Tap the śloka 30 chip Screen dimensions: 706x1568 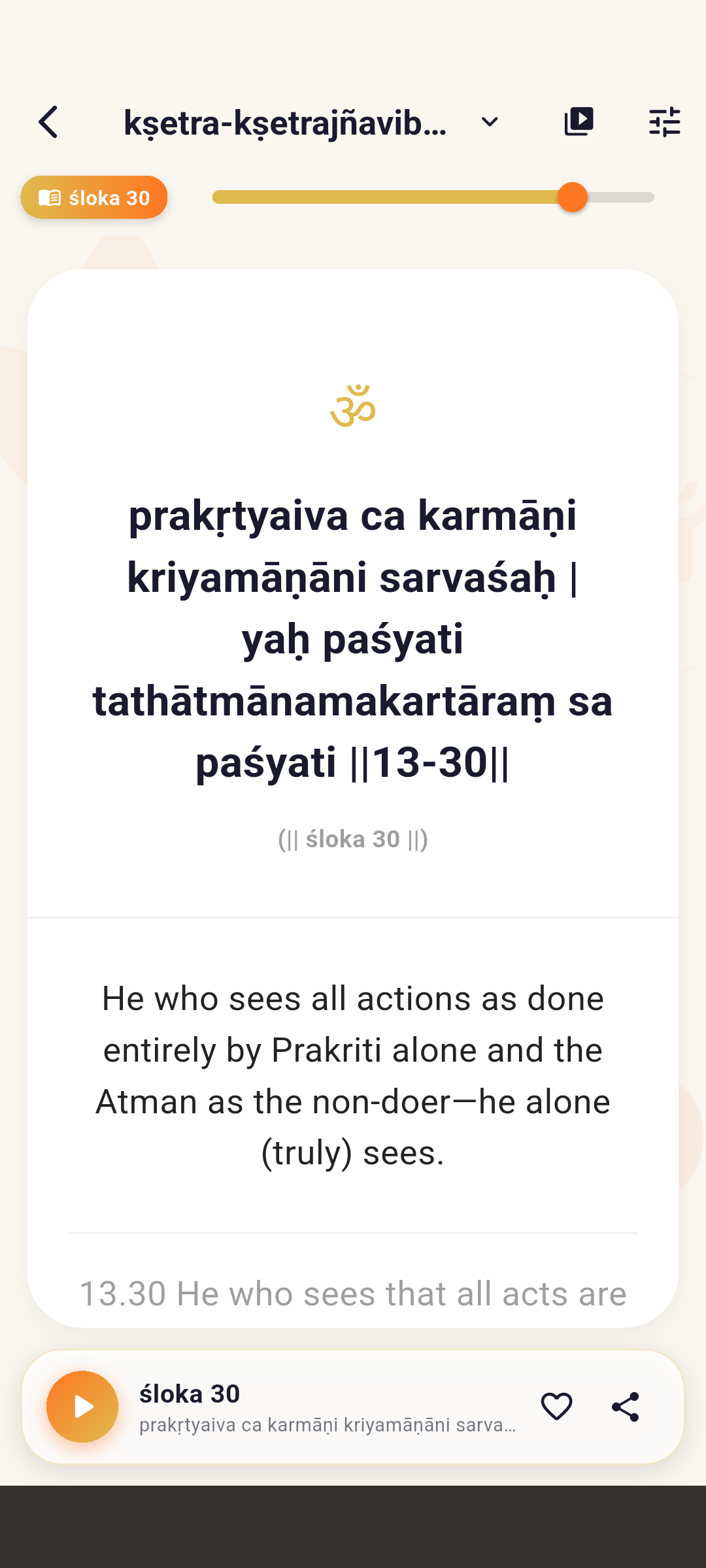(94, 197)
